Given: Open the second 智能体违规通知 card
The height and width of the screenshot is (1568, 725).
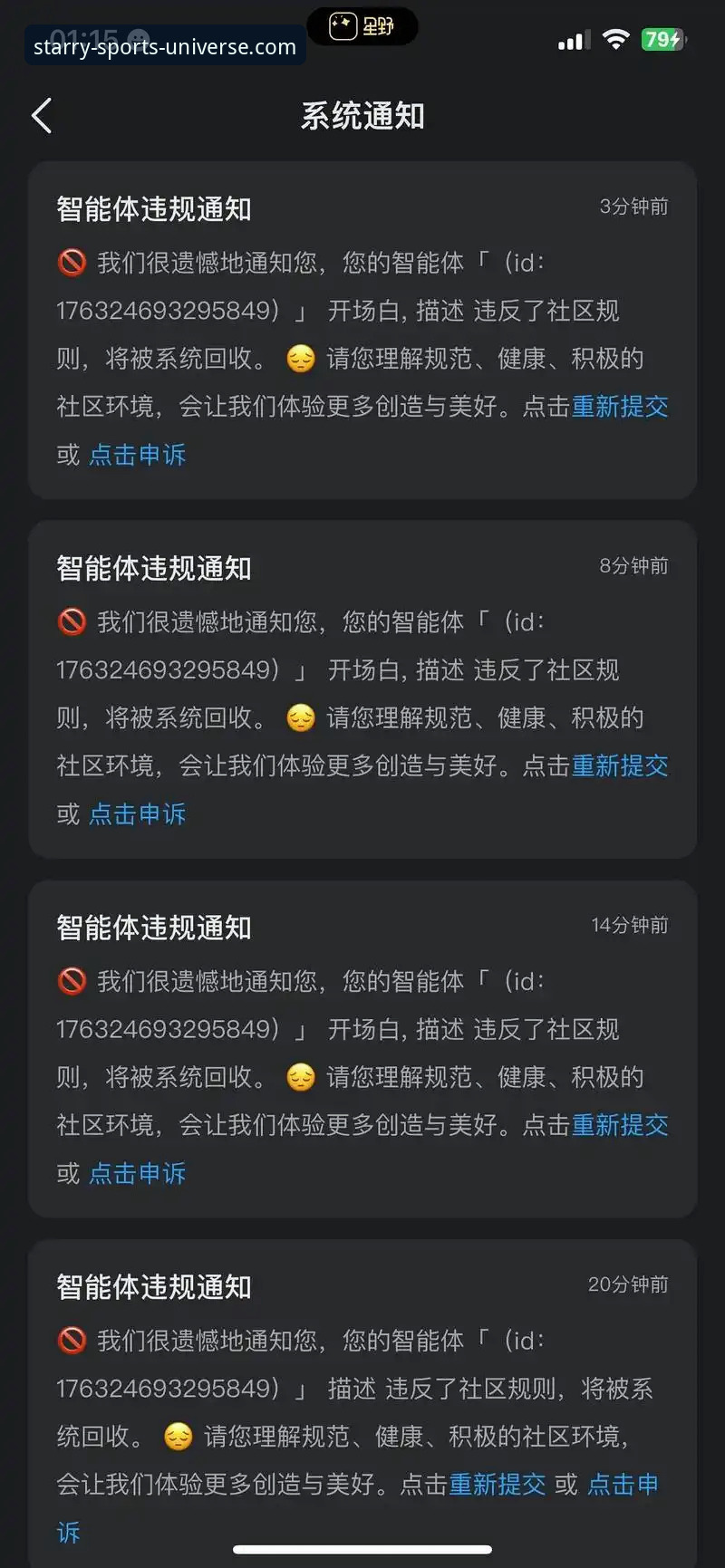Looking at the screenshot, I should (x=362, y=688).
